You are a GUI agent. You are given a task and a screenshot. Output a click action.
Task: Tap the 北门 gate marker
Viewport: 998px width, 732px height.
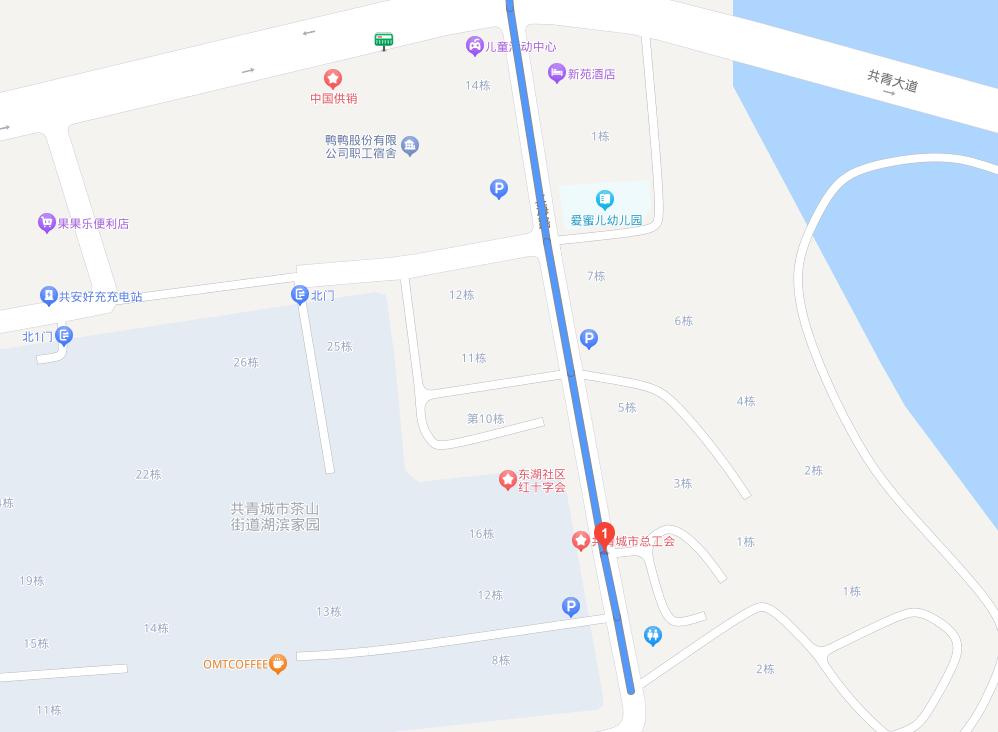299,295
